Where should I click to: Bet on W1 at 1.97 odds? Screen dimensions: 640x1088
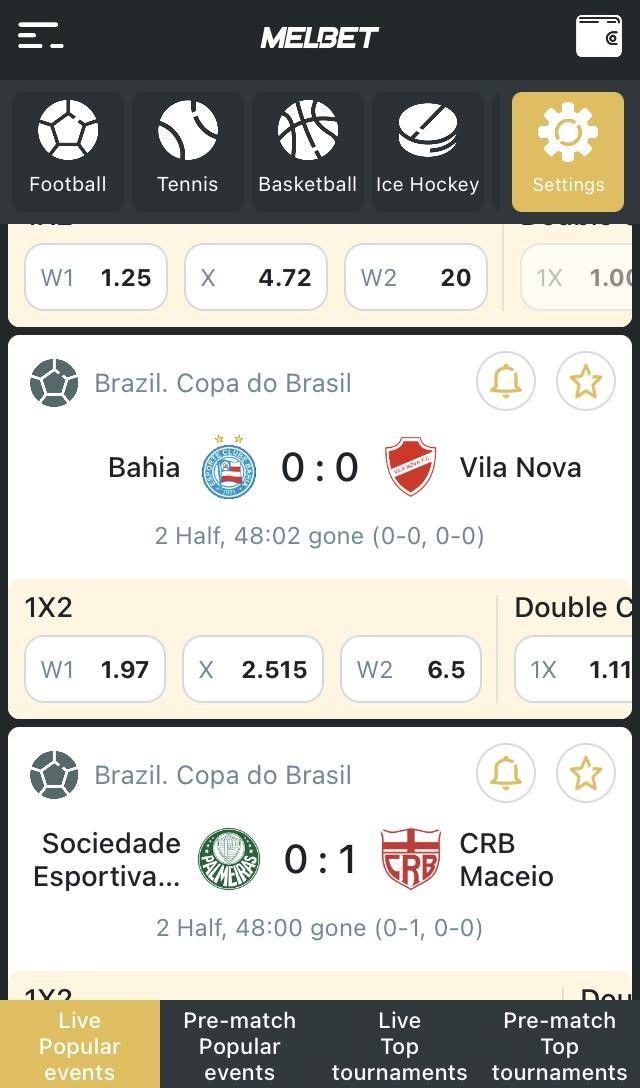95,669
